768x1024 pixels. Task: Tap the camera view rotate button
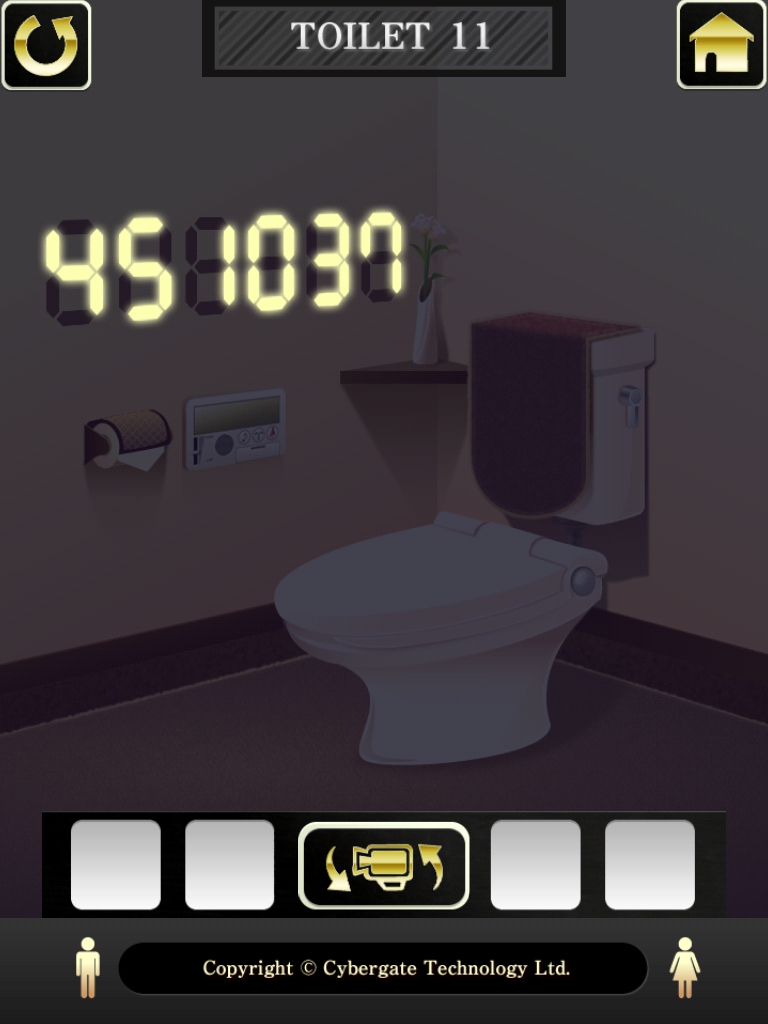coord(384,865)
